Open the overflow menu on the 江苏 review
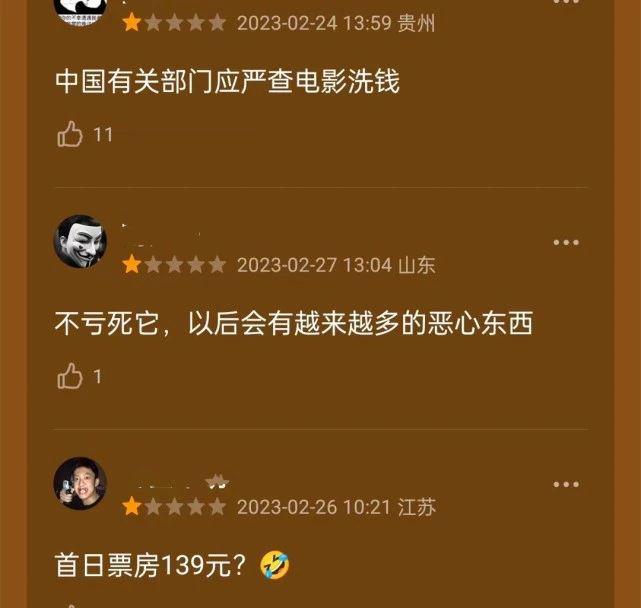Viewport: 641px width, 608px height. 566,485
